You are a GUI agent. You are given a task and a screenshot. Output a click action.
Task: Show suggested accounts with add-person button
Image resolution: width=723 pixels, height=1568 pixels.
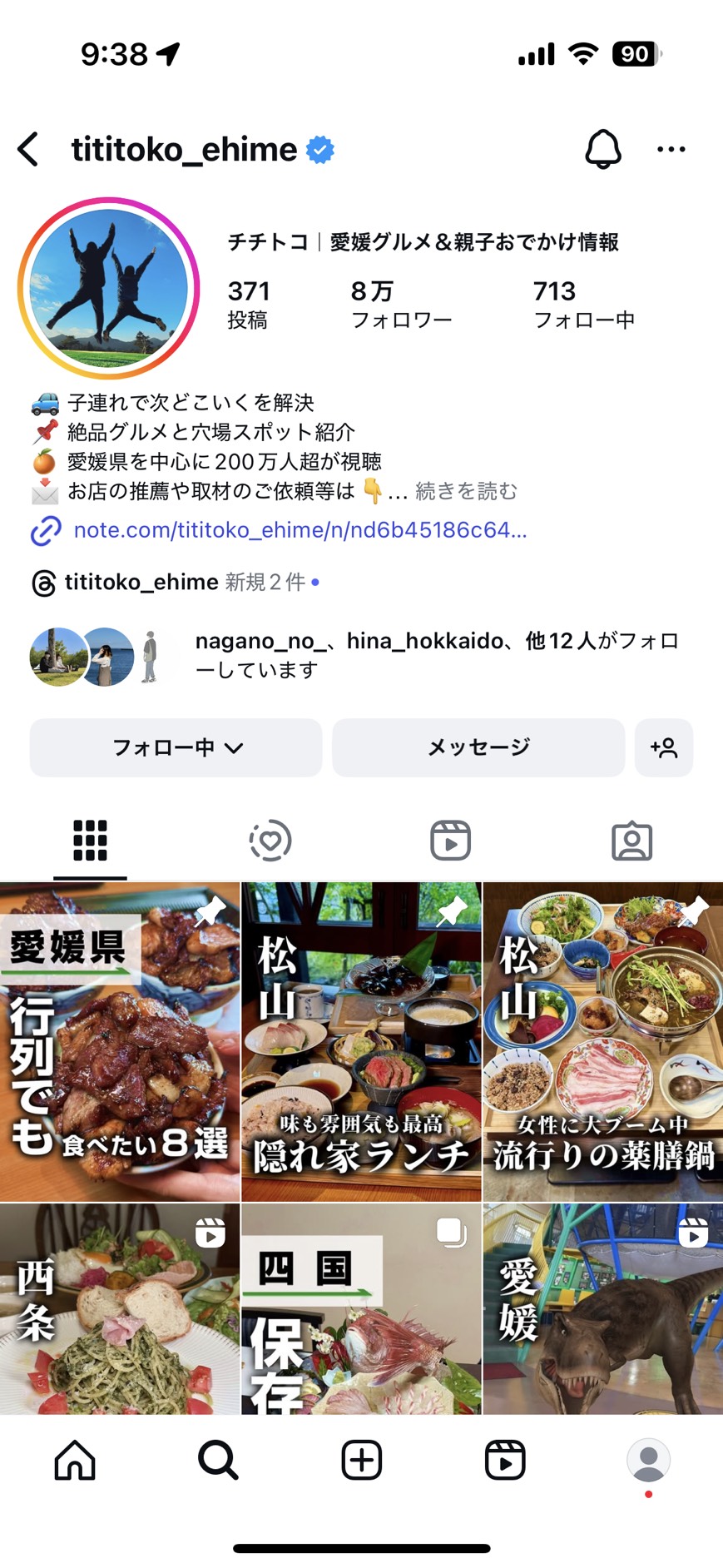(x=663, y=747)
